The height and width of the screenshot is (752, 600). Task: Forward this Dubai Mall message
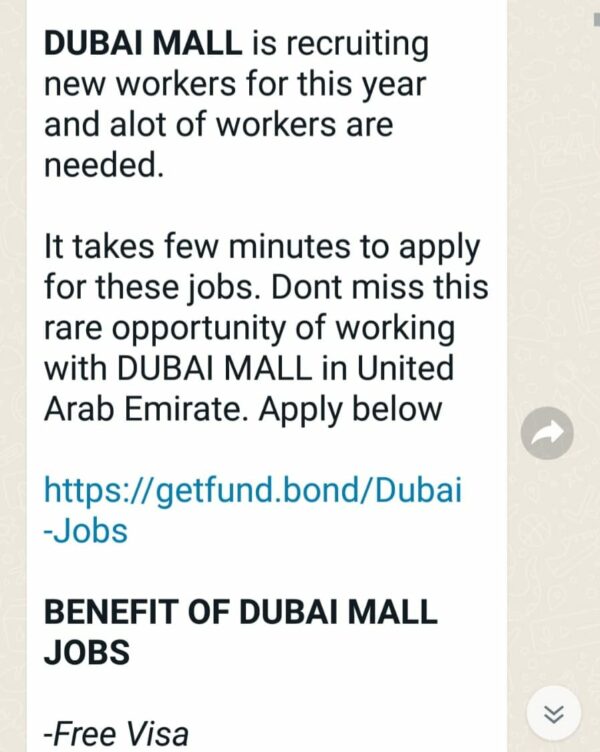click(x=547, y=433)
